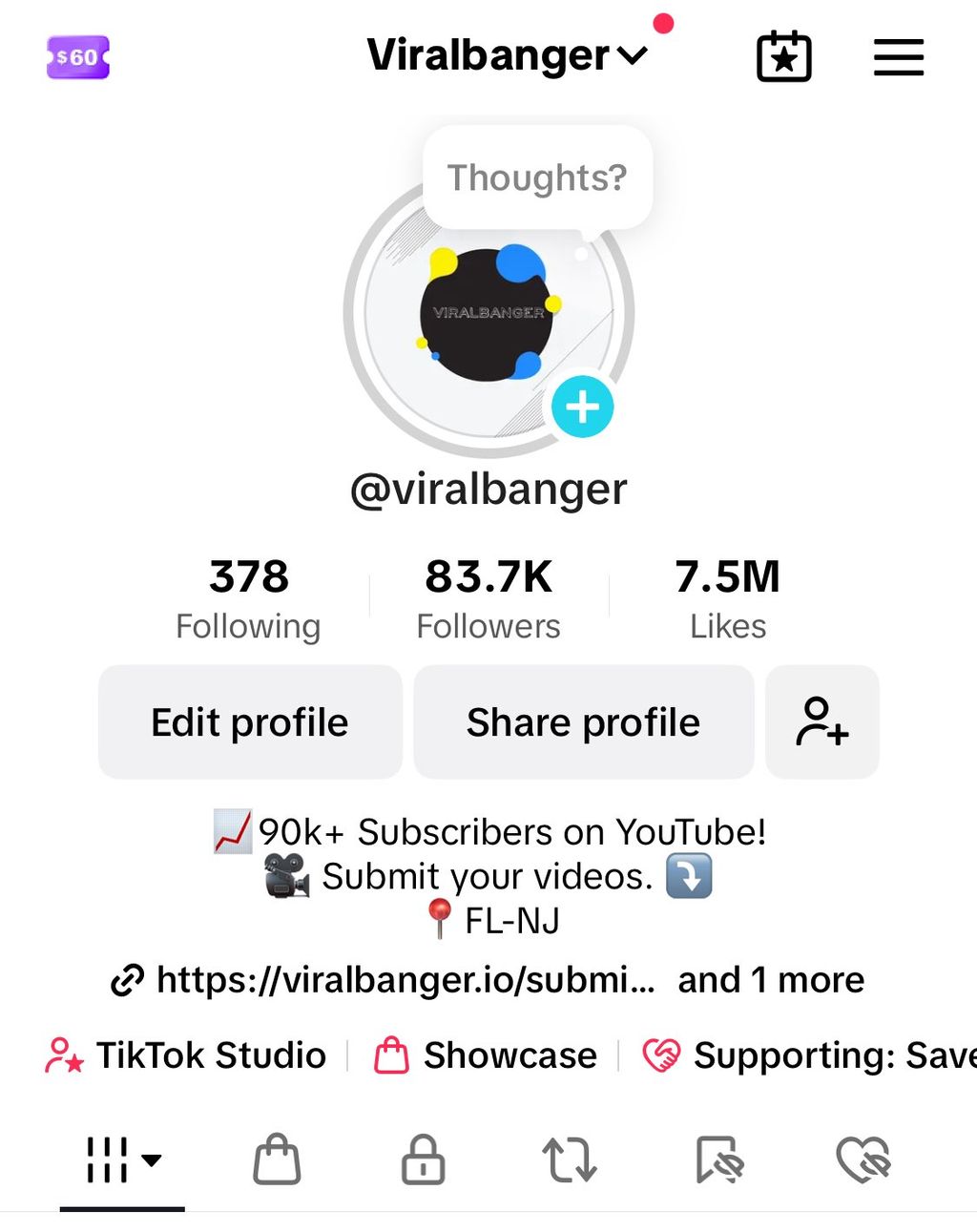Open TikTok Studio
Screen dimensions: 977x1232
pyautogui.click(x=186, y=1055)
